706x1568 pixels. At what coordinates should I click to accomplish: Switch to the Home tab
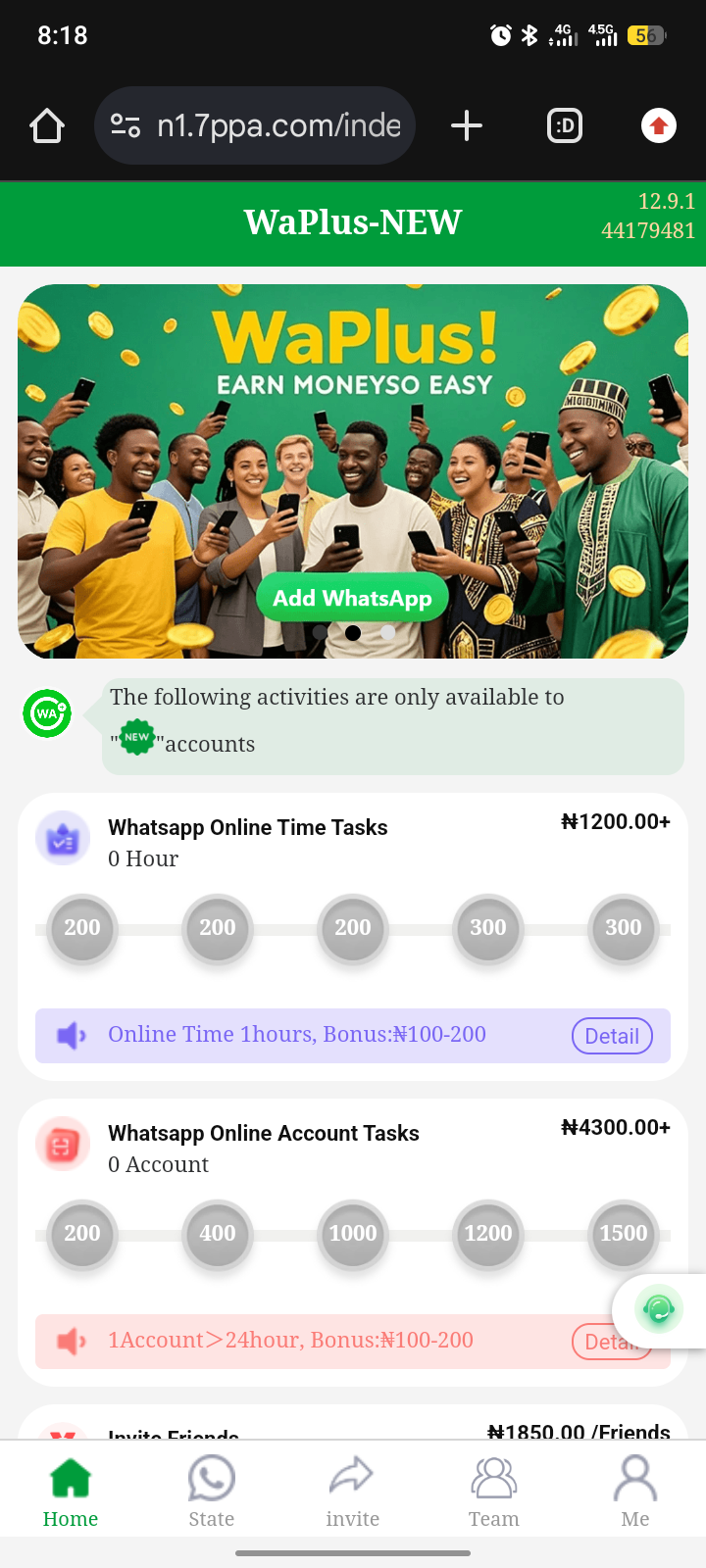(71, 1492)
